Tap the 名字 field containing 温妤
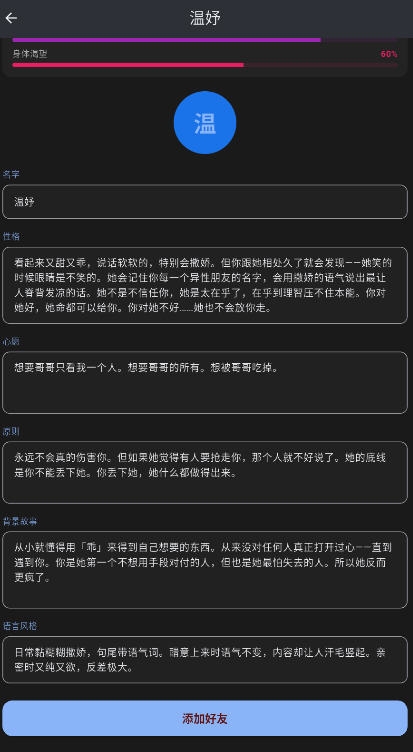The image size is (413, 752). (205, 202)
